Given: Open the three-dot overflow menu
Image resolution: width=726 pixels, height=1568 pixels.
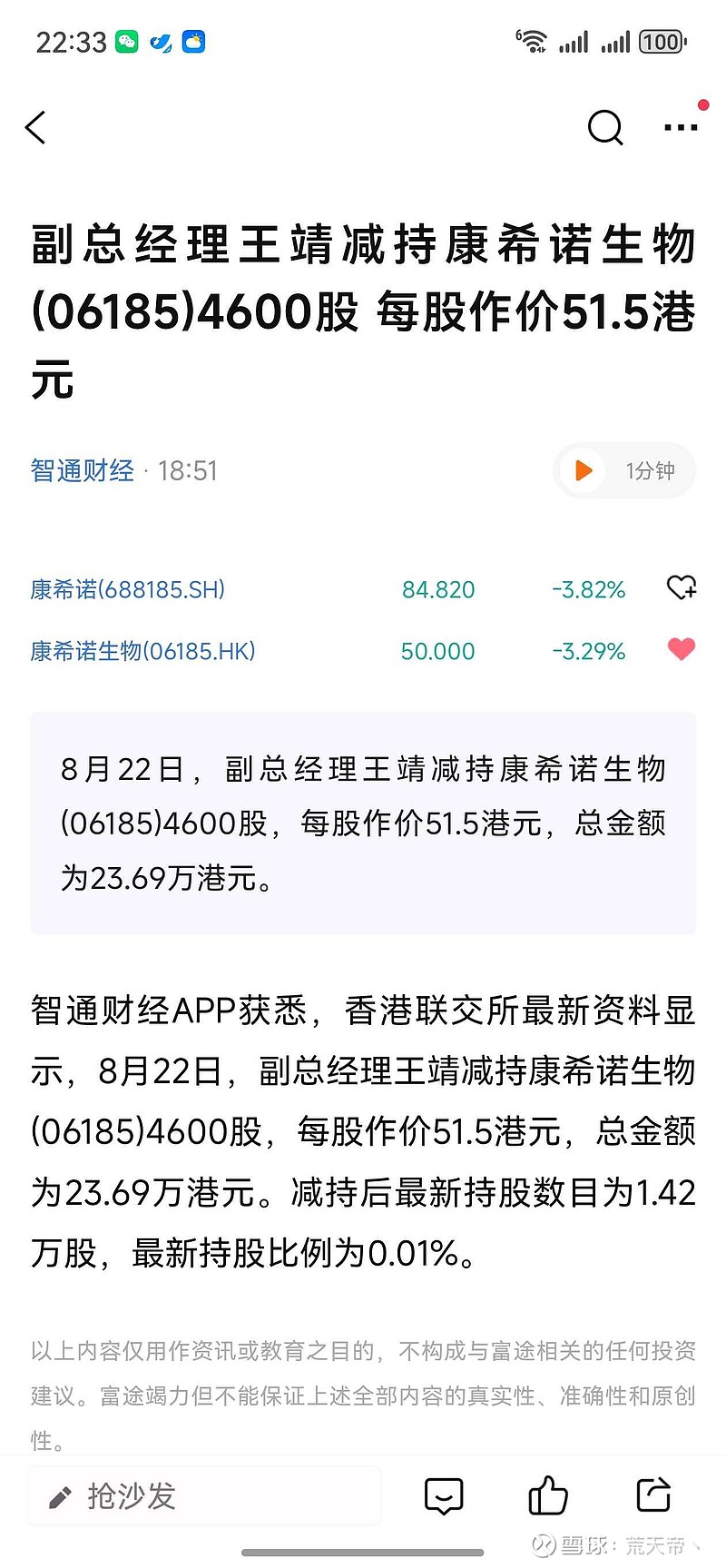Looking at the screenshot, I should click(681, 128).
